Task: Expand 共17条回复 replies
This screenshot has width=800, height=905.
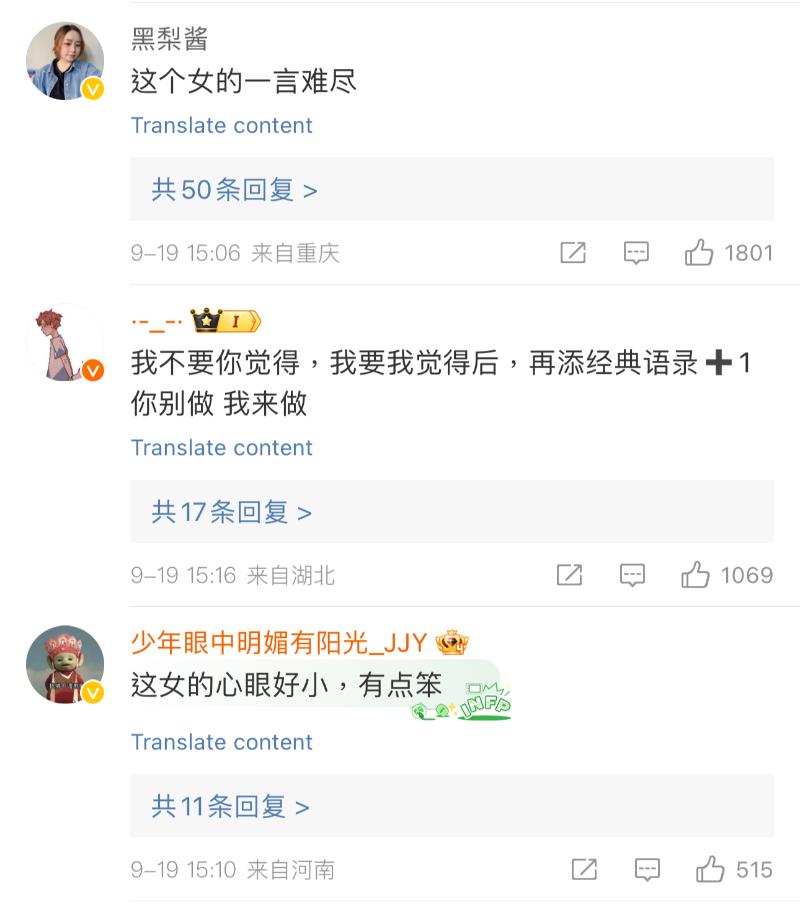Action: click(231, 513)
